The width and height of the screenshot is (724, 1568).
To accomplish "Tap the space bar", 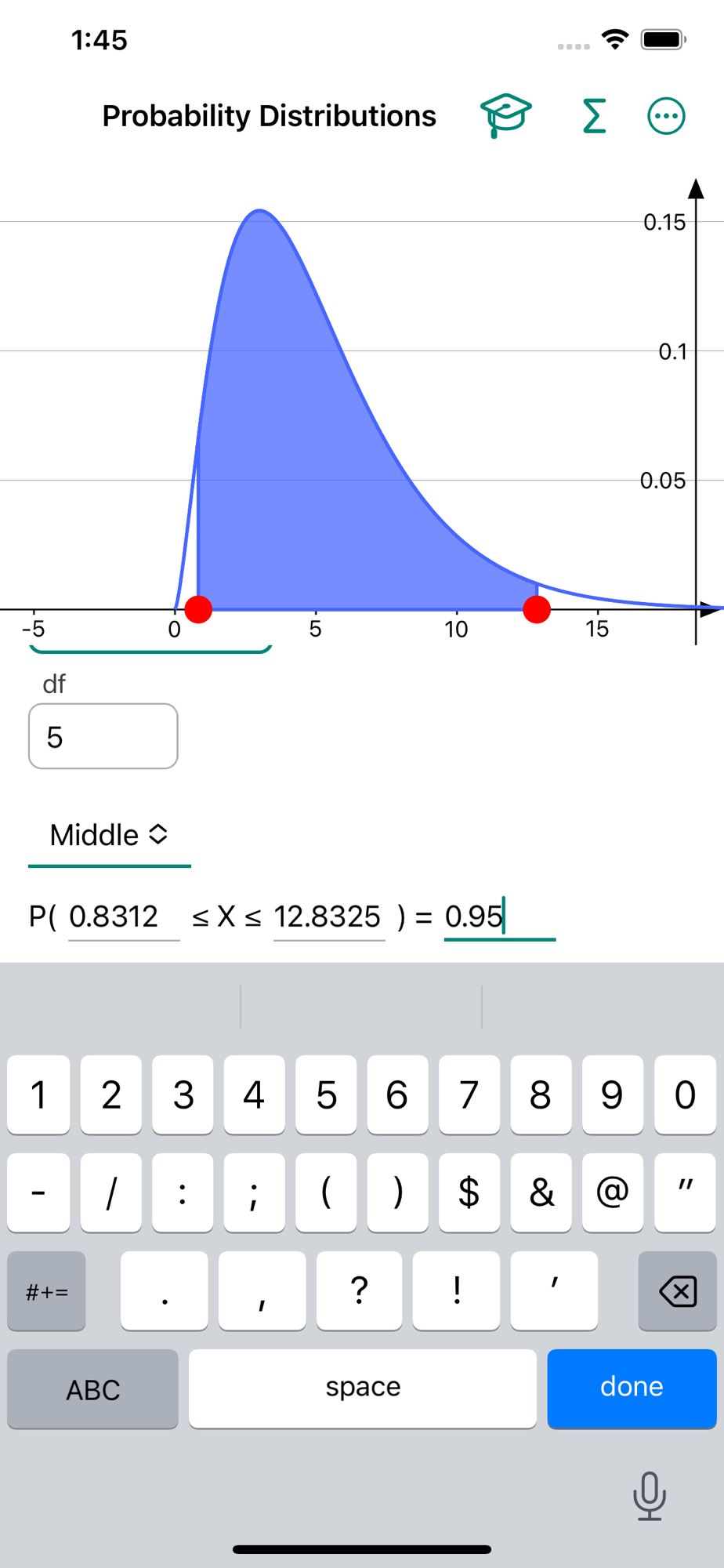I will pyautogui.click(x=362, y=1388).
